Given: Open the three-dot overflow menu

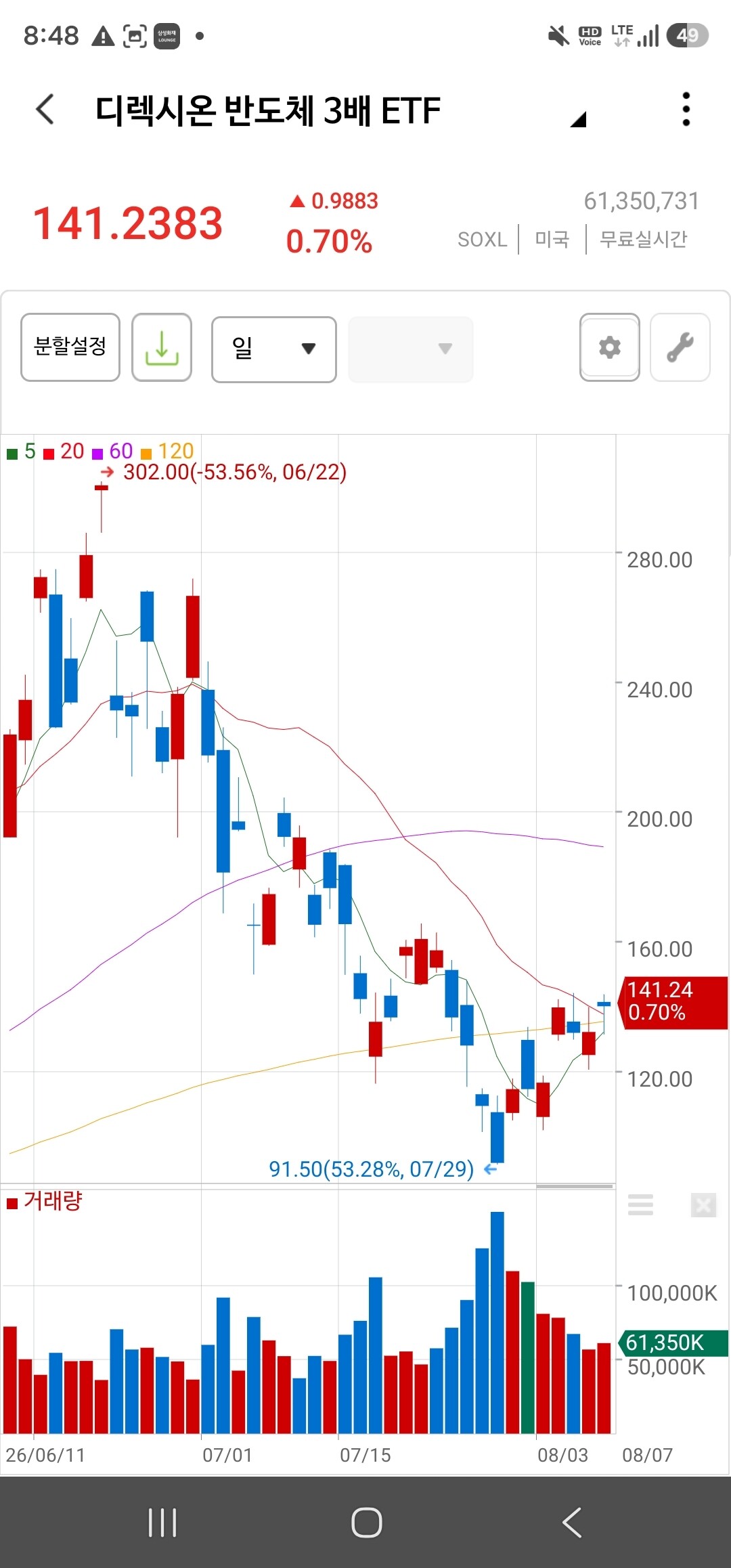Looking at the screenshot, I should coord(686,109).
